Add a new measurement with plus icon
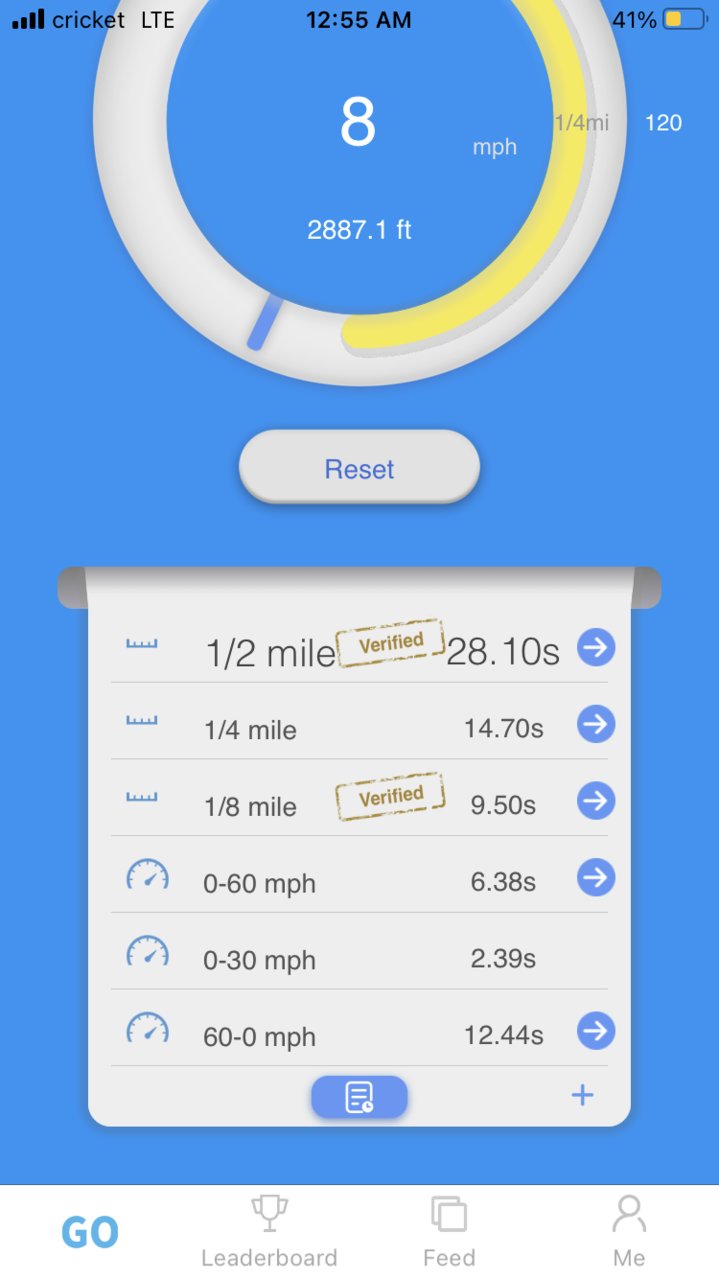Image resolution: width=719 pixels, height=1279 pixels. [582, 1095]
